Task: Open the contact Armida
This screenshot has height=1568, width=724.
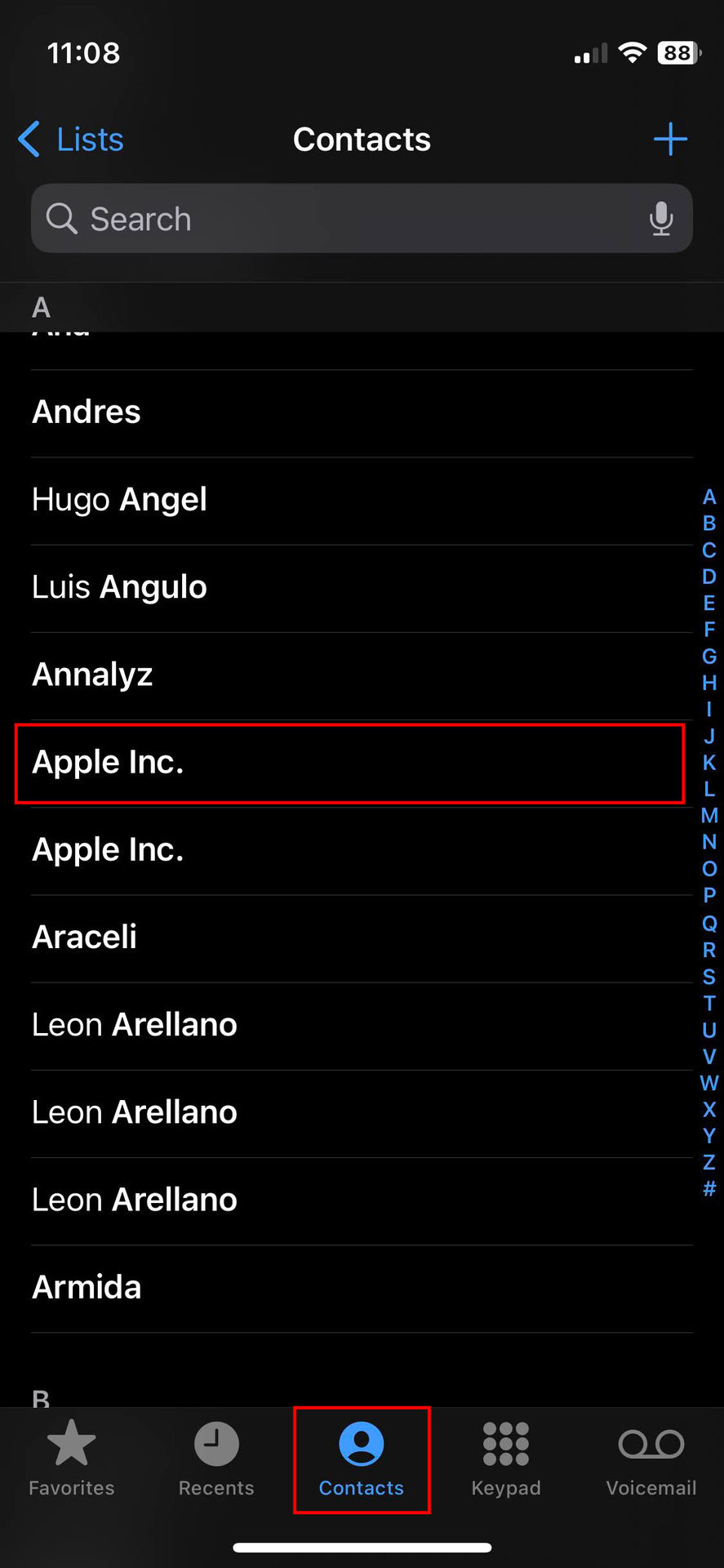Action: point(87,1288)
